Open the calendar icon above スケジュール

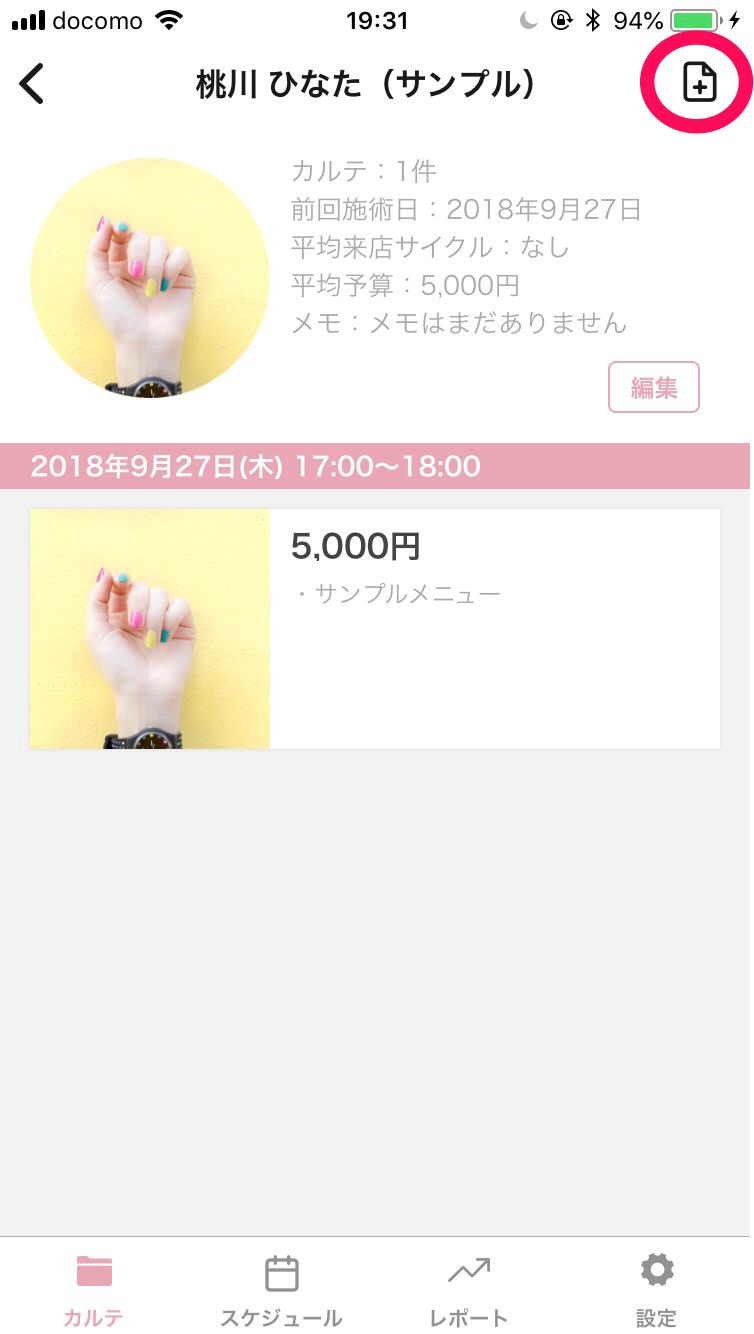281,1271
